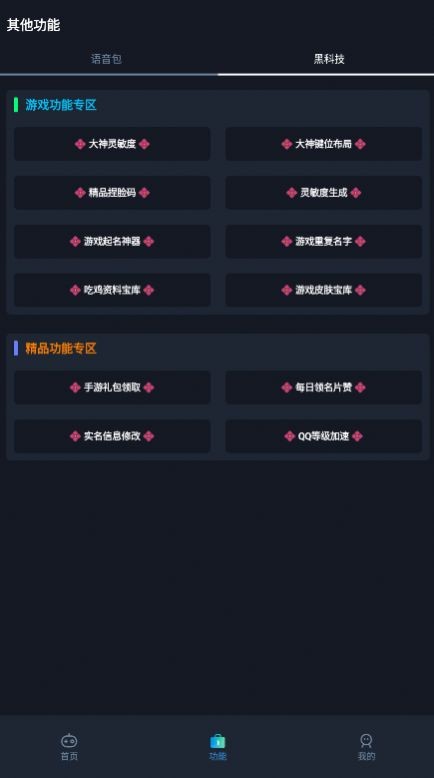
Task: Select the 功能 bottom tab
Action: (218, 747)
